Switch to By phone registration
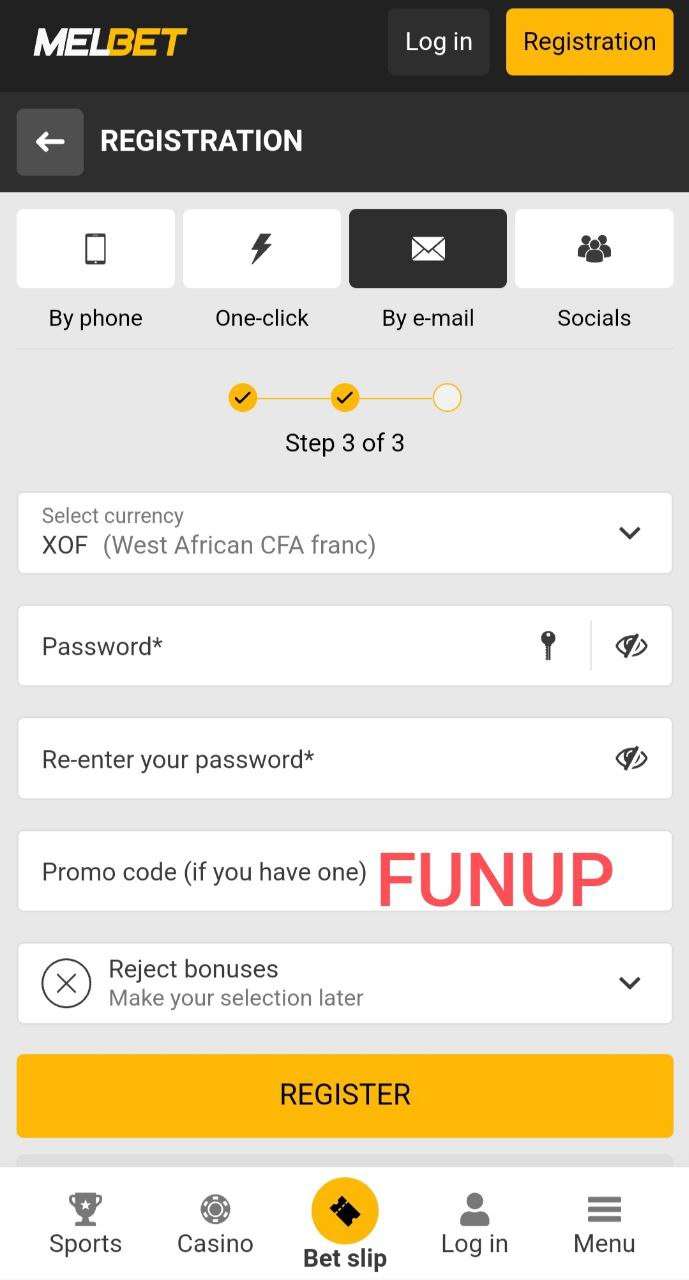Screen dimensions: 689x1280 point(96,249)
